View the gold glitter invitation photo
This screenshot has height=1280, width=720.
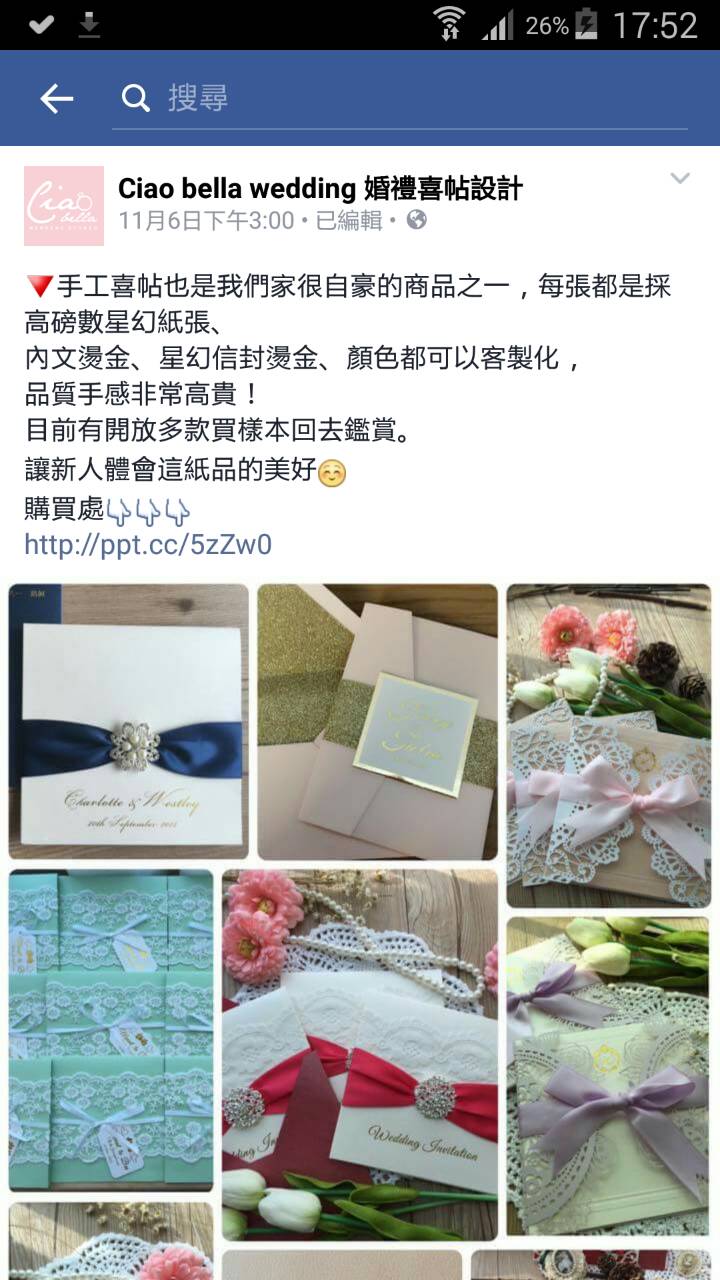click(x=377, y=721)
